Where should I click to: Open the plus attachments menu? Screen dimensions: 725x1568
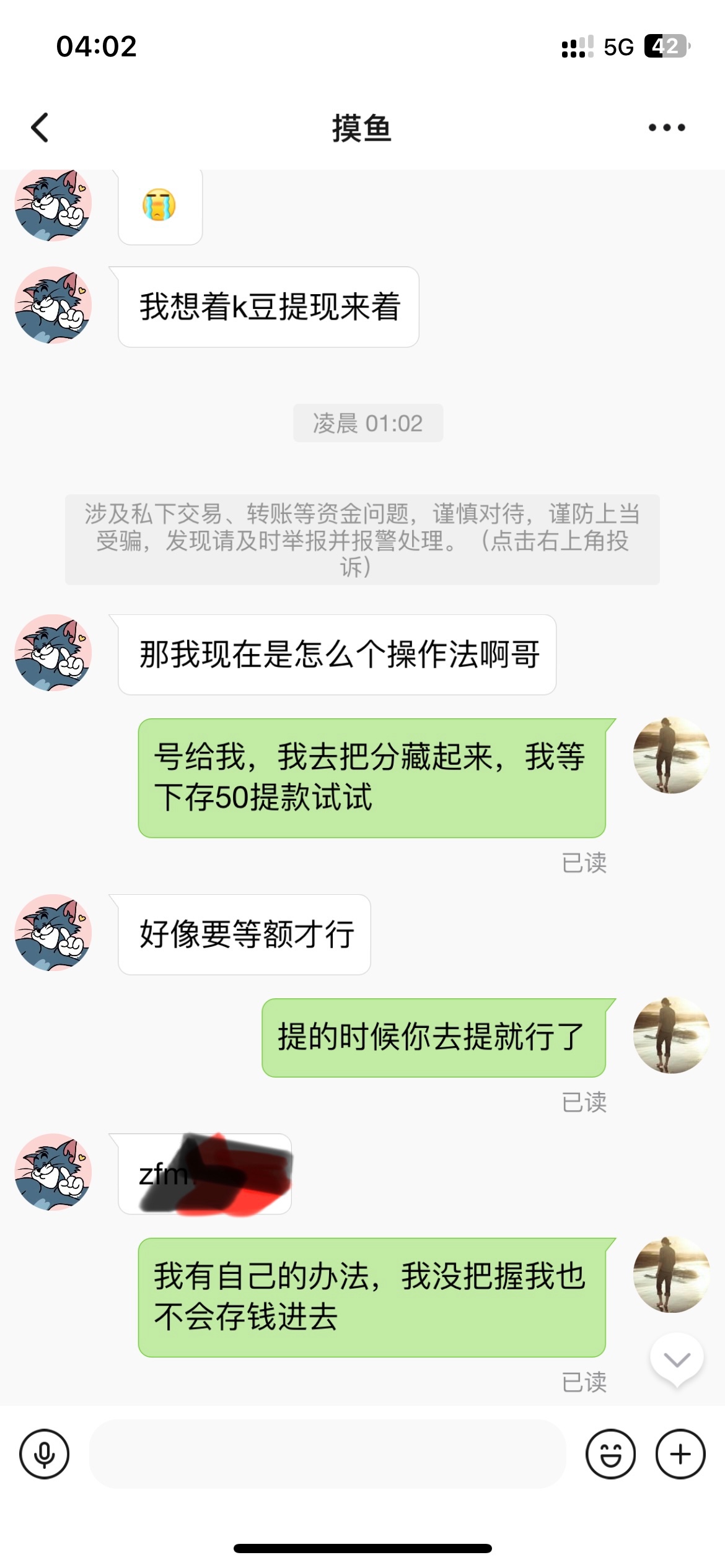(x=680, y=1453)
